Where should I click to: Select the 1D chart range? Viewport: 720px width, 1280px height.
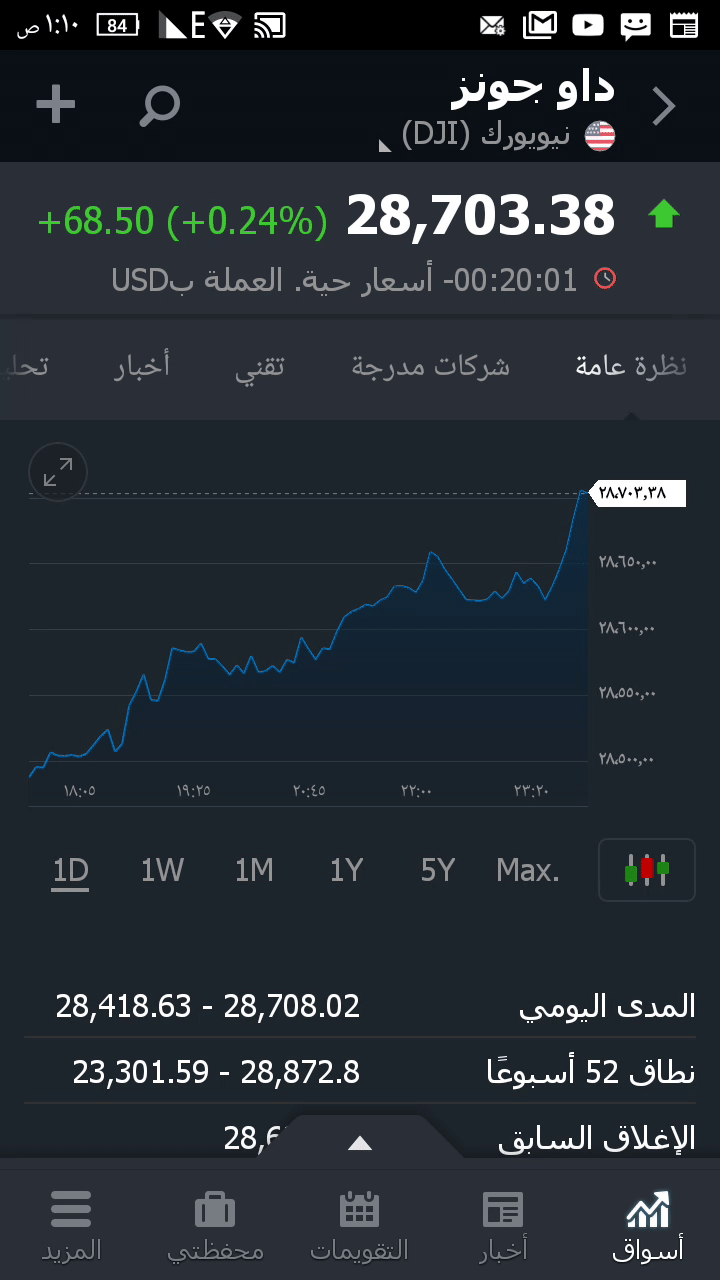click(x=71, y=871)
